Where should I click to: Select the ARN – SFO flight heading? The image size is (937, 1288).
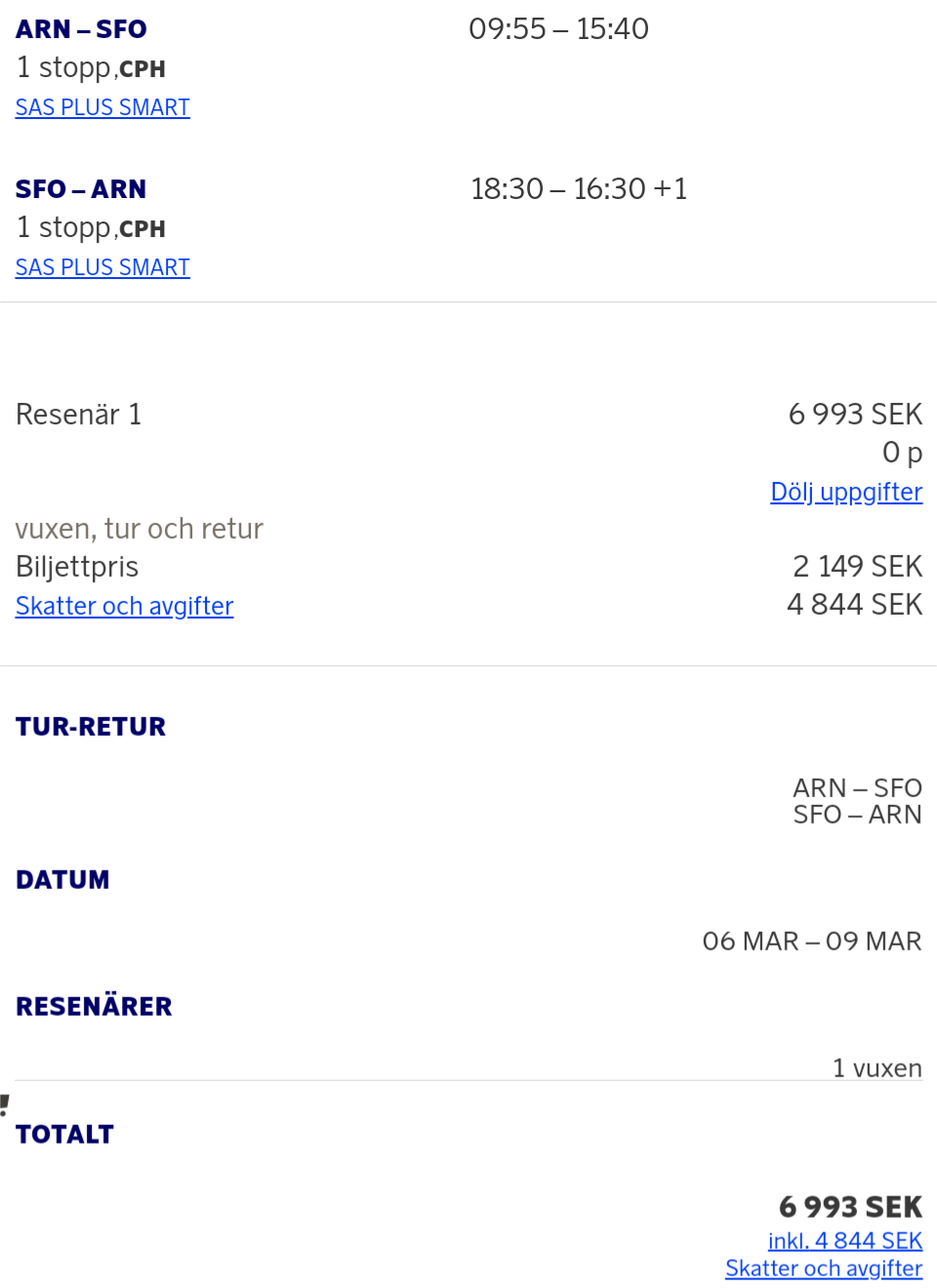coord(81,28)
